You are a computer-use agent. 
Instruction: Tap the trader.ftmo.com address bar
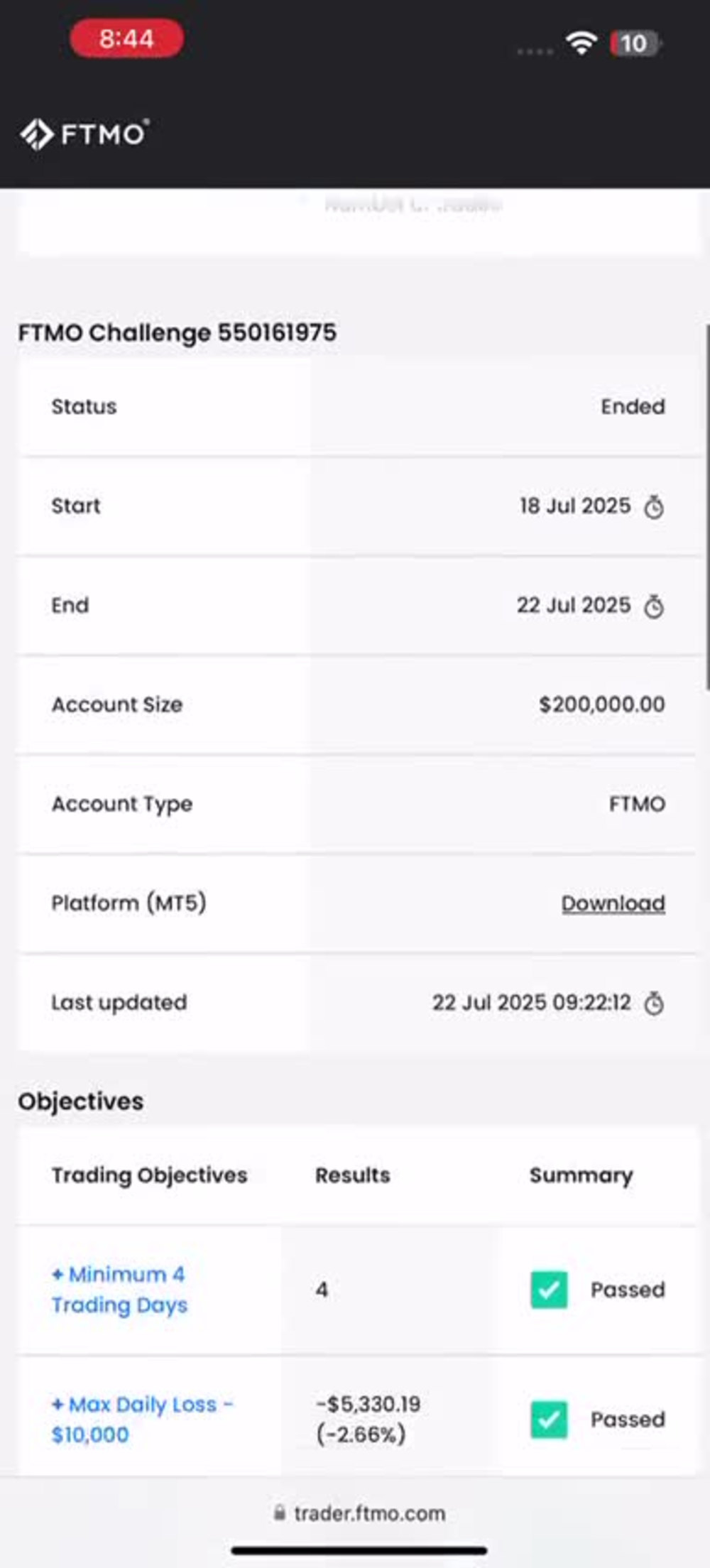[359, 1513]
